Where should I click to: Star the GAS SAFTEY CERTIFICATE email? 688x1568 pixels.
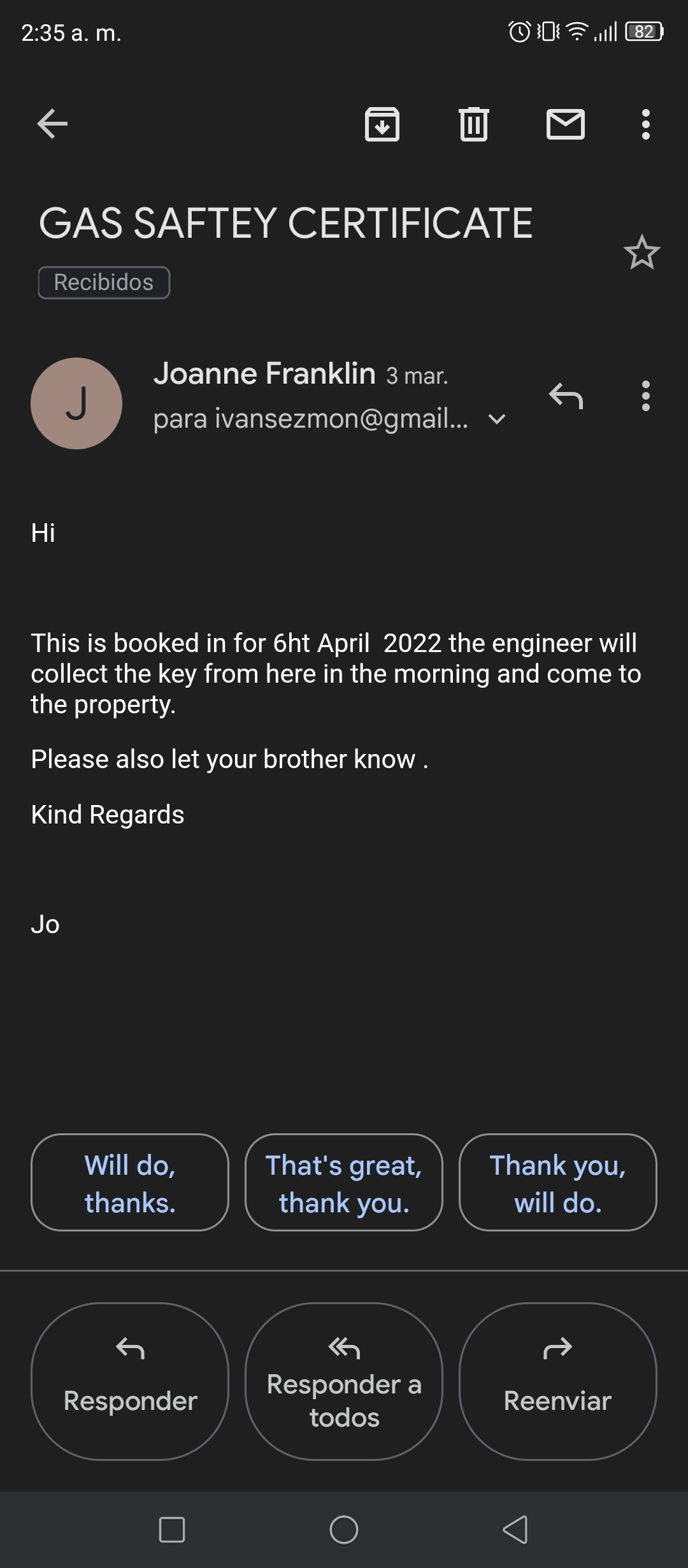pyautogui.click(x=641, y=252)
